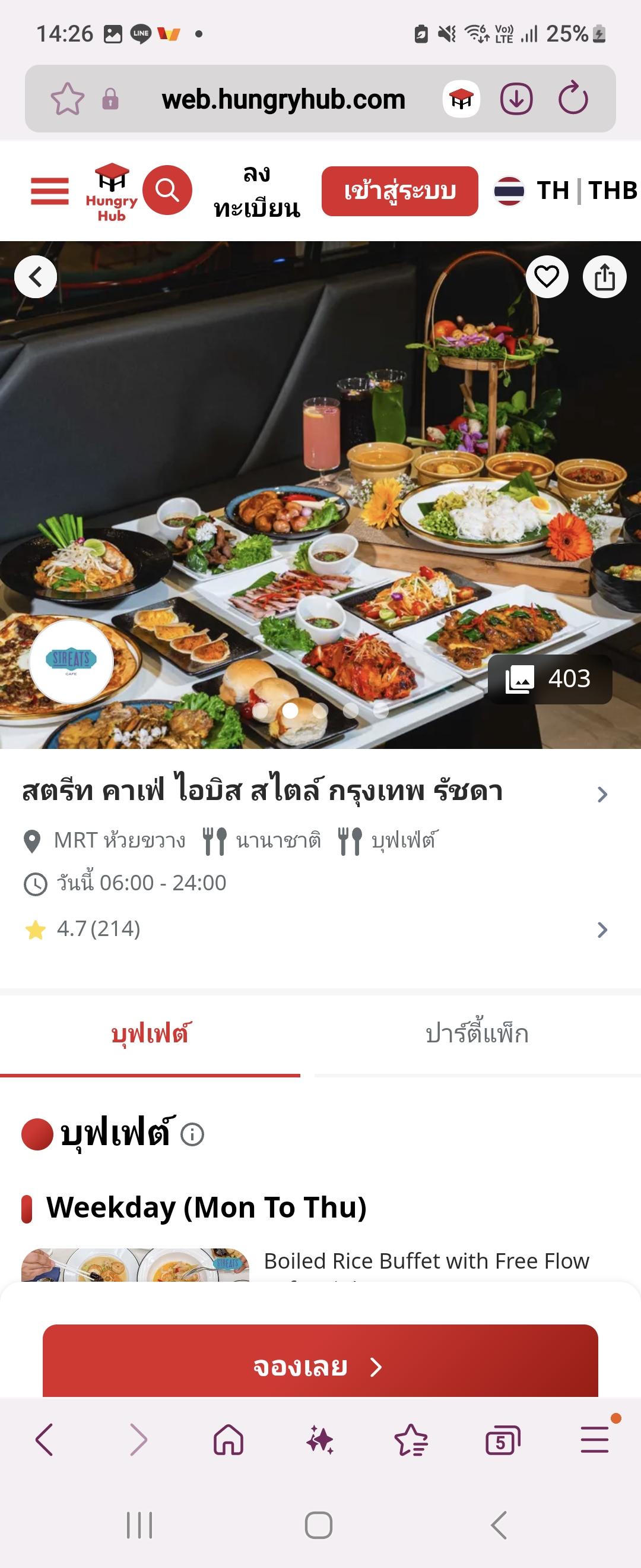The height and width of the screenshot is (1568, 641).
Task: Save restaurant with the heart icon
Action: [x=546, y=277]
